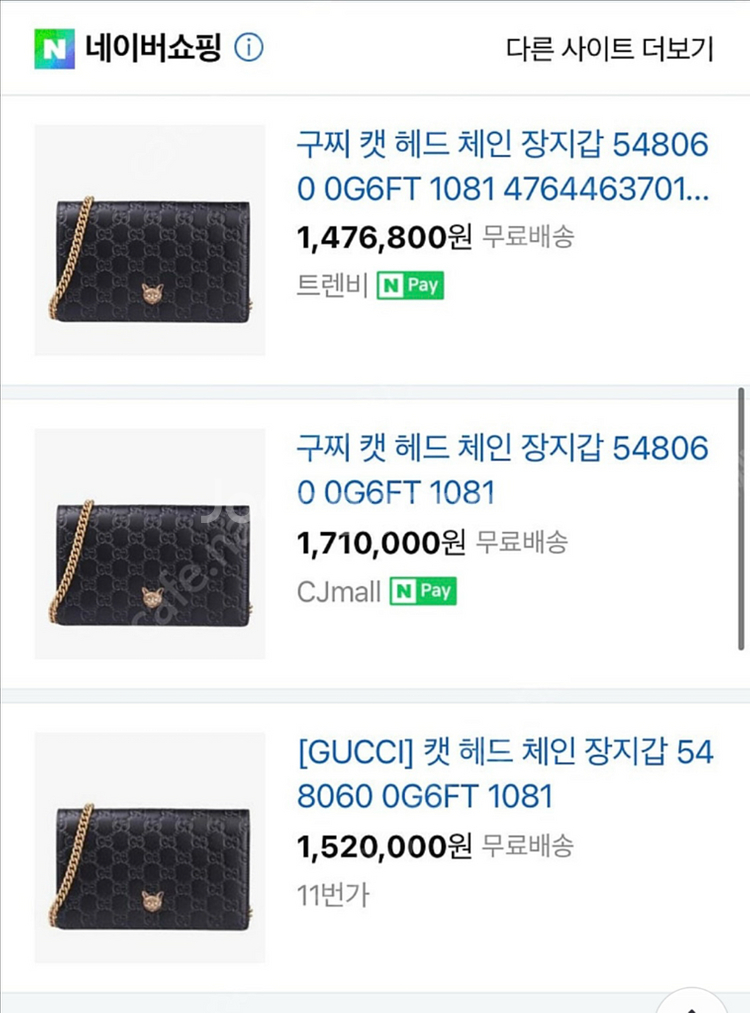The image size is (750, 1013).
Task: Tap the '다른 사이트 더보기' link
Action: (609, 48)
